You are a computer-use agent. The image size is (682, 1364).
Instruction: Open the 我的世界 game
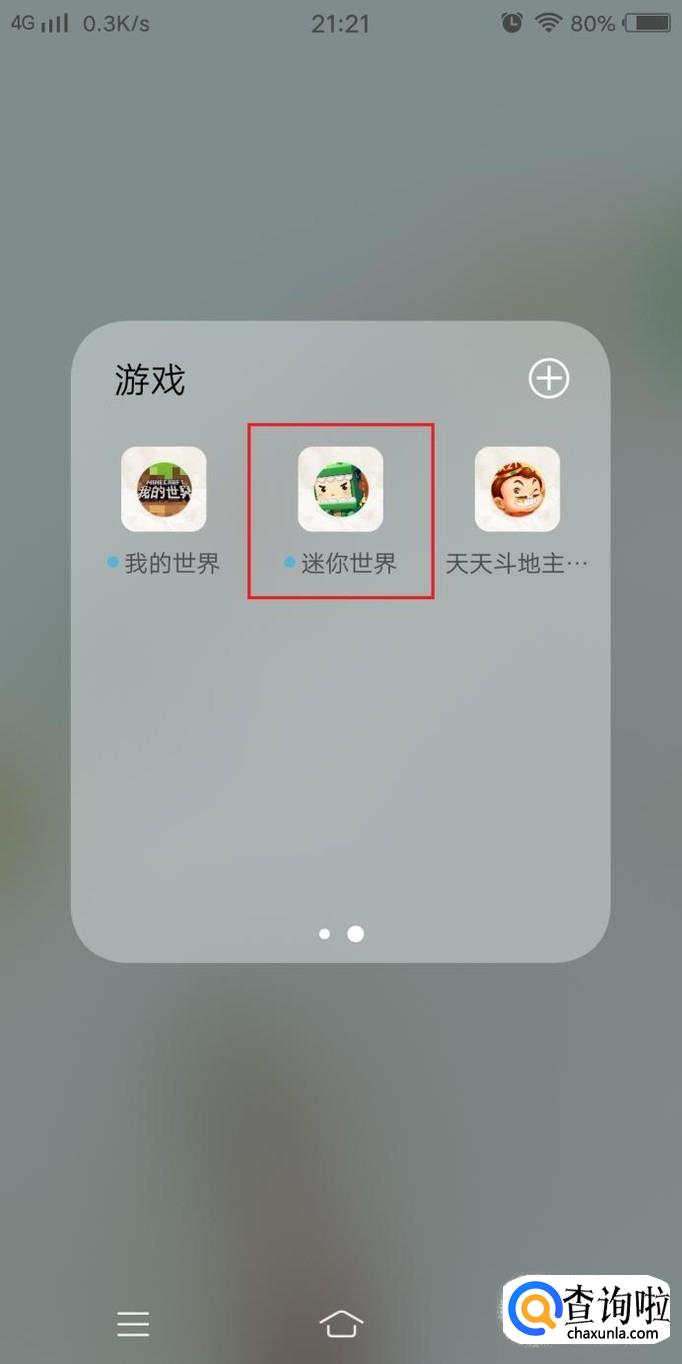[164, 489]
